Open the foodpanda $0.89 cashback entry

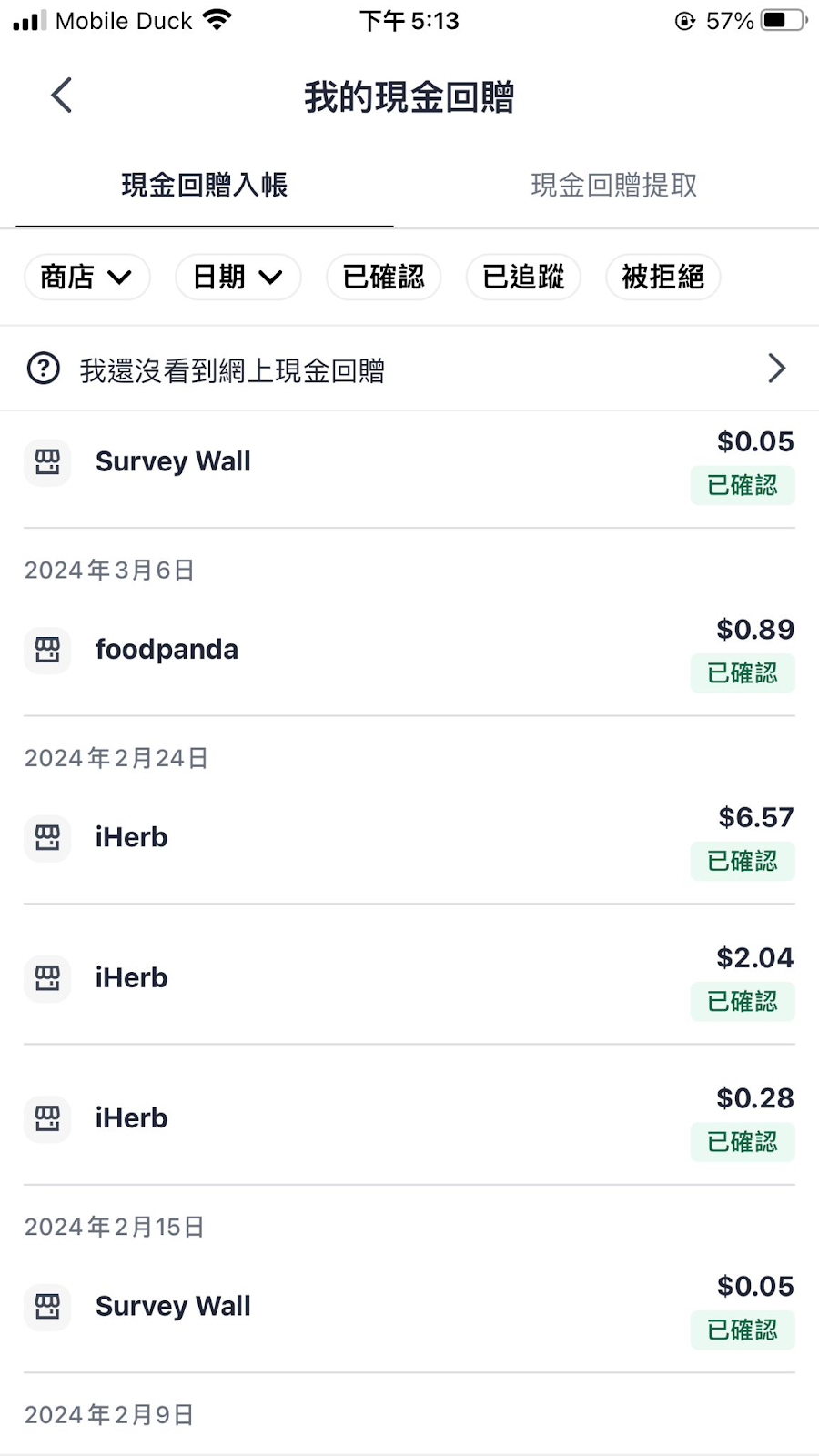click(x=409, y=650)
